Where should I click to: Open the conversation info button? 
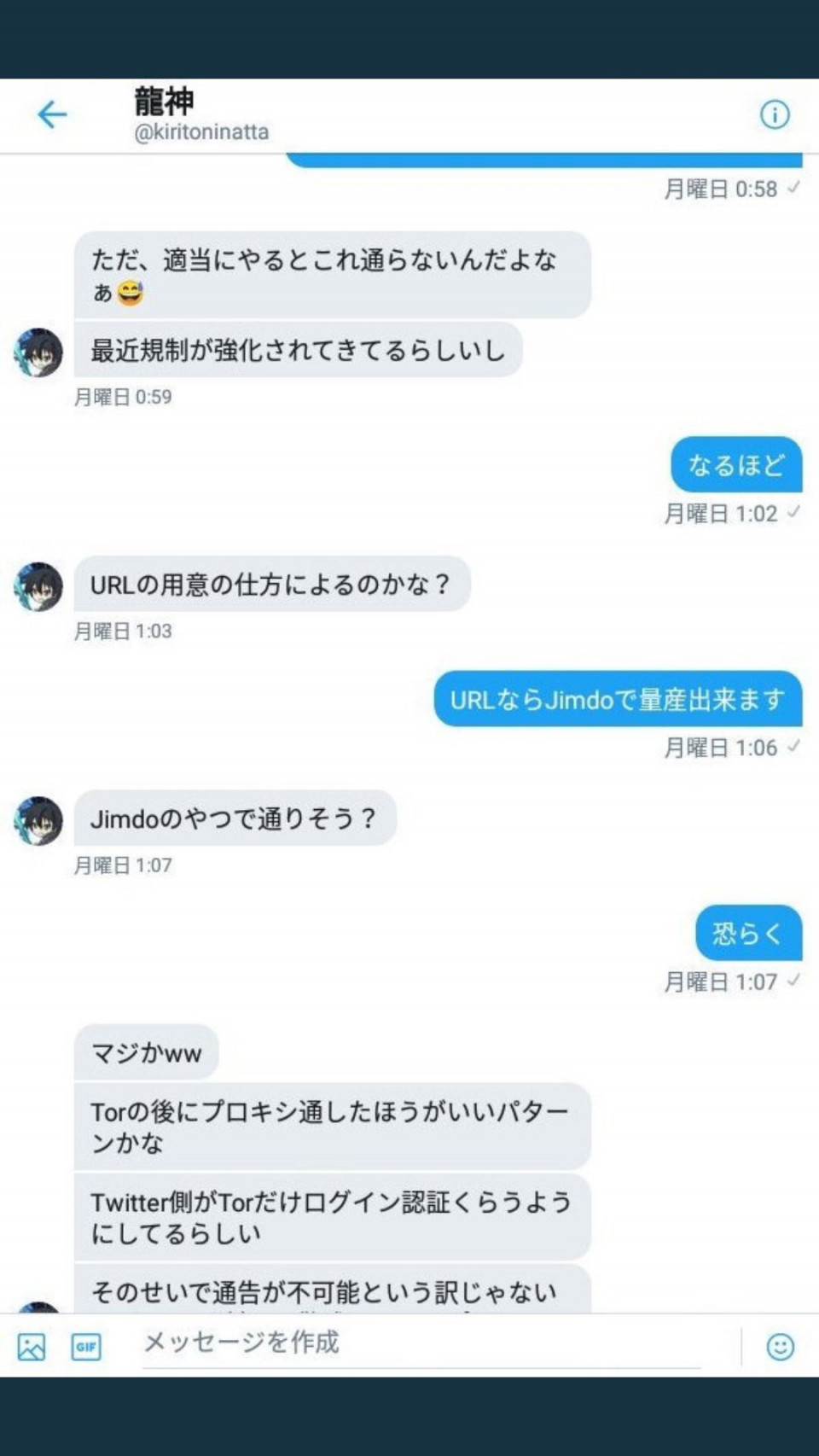[x=774, y=114]
